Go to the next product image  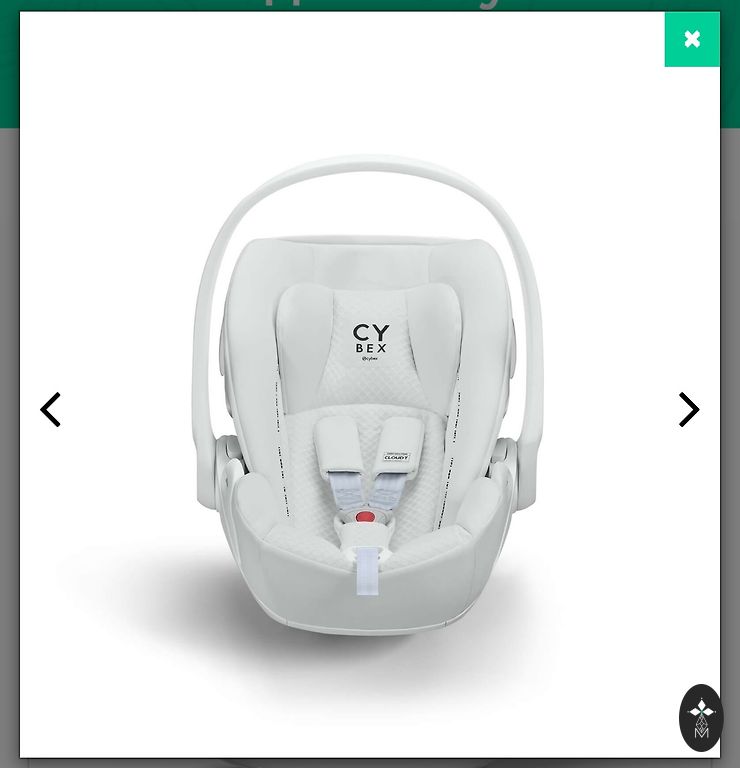688,409
